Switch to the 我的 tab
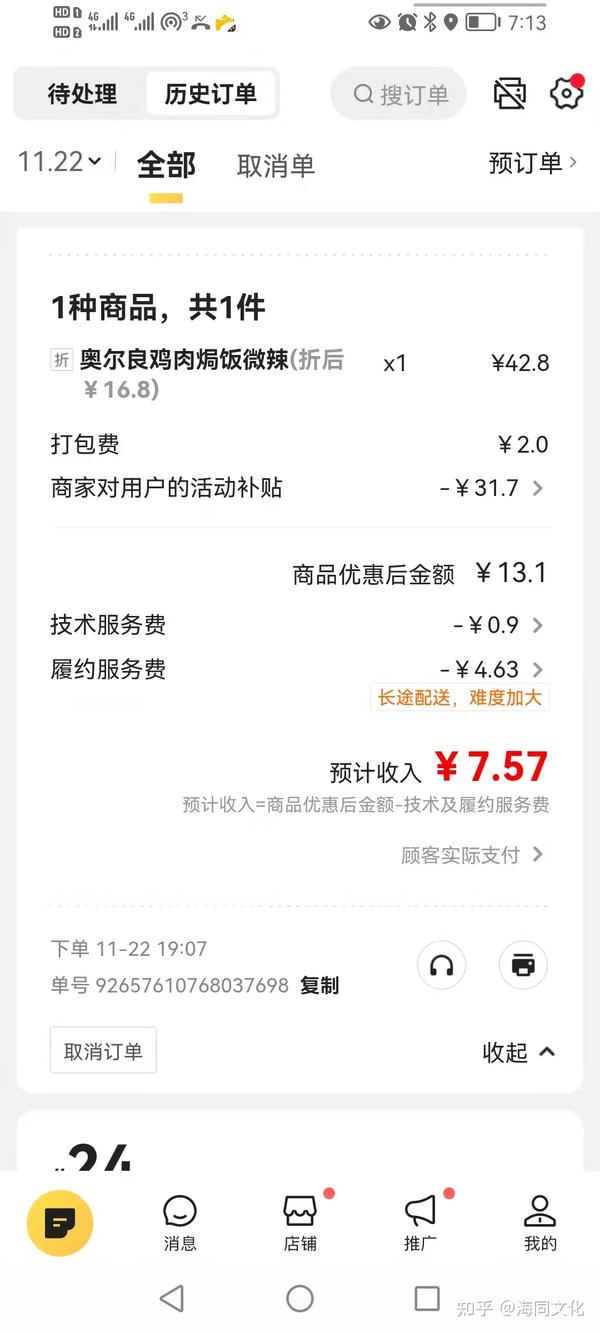The height and width of the screenshot is (1333, 600). tap(540, 1222)
